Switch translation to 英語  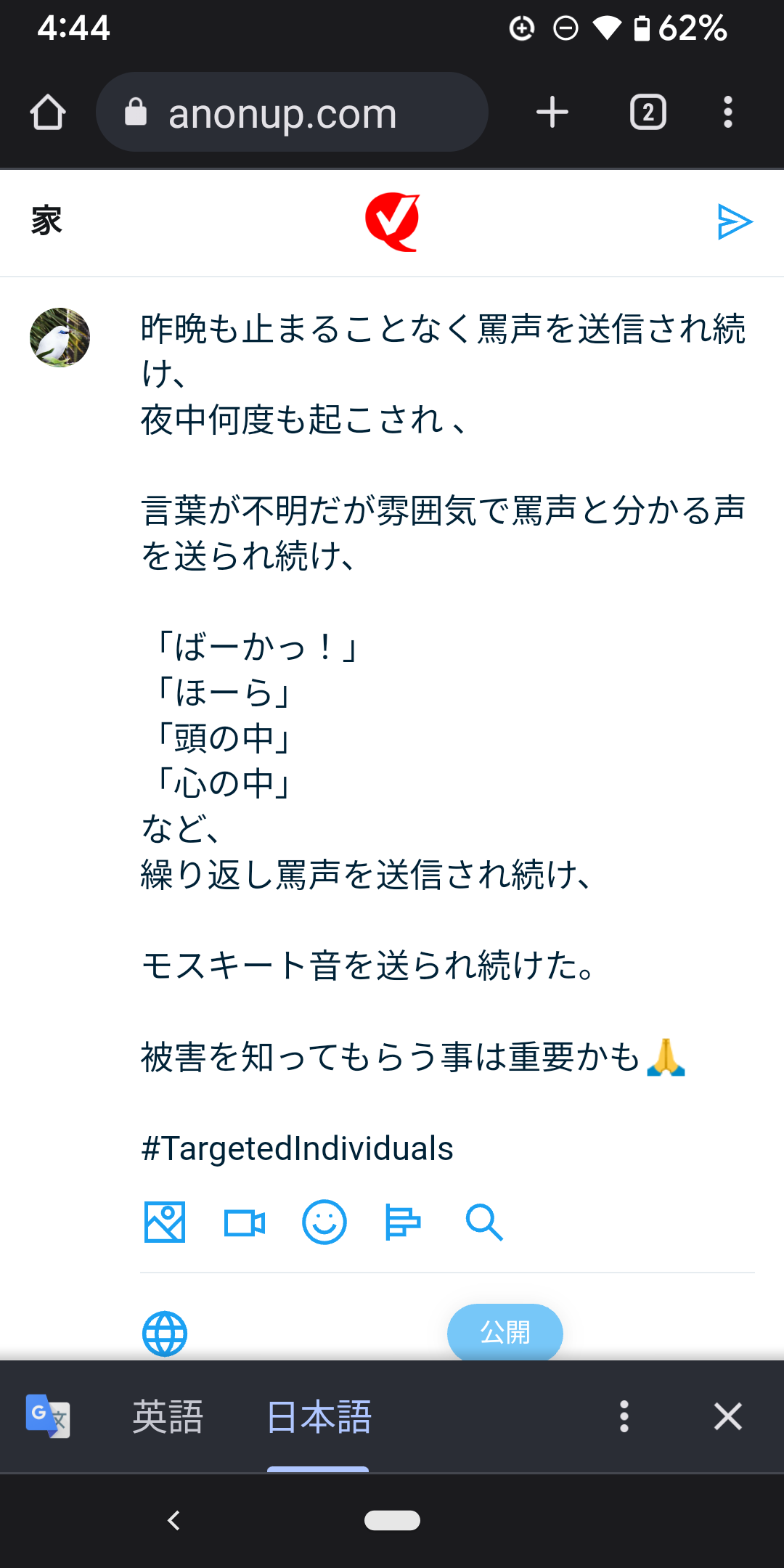[168, 1416]
